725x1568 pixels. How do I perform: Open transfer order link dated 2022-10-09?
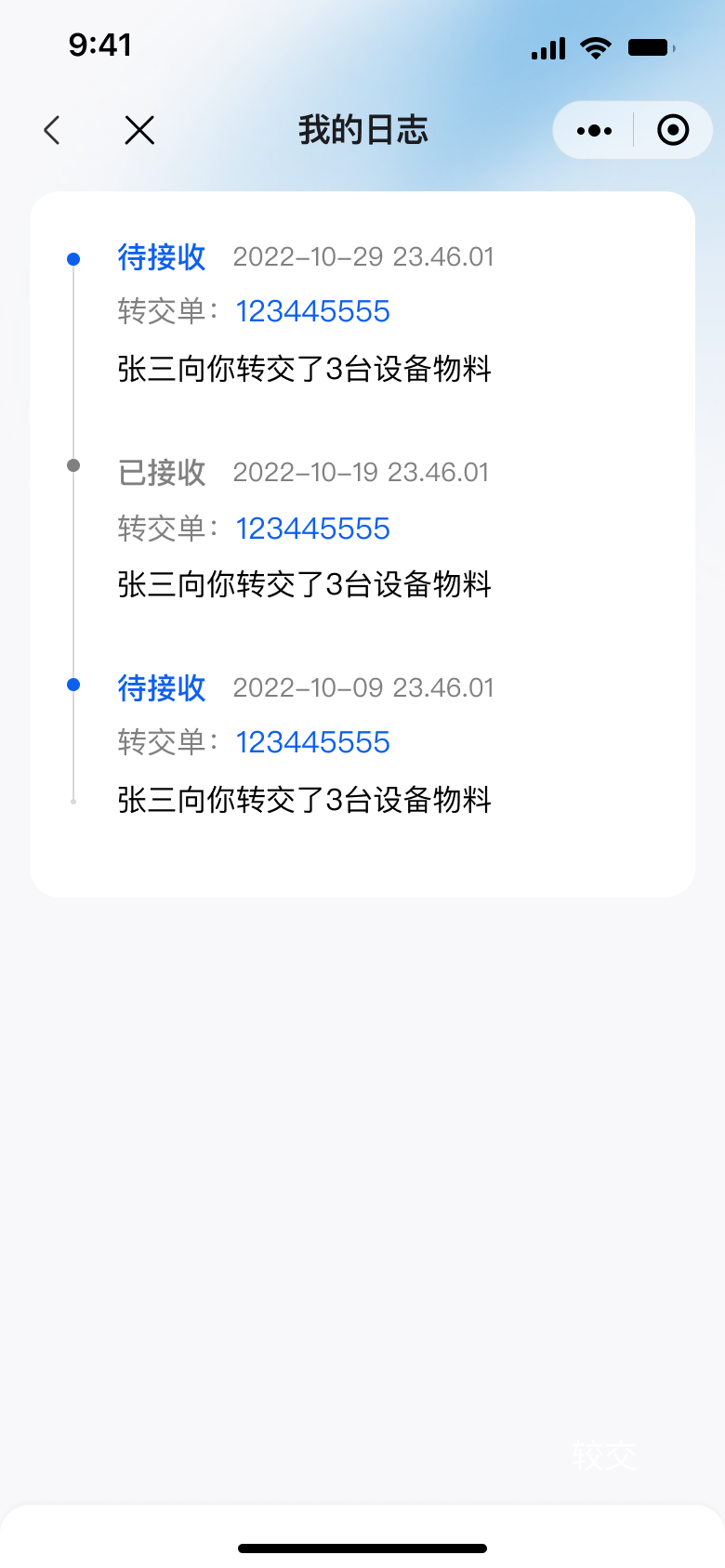coord(312,742)
